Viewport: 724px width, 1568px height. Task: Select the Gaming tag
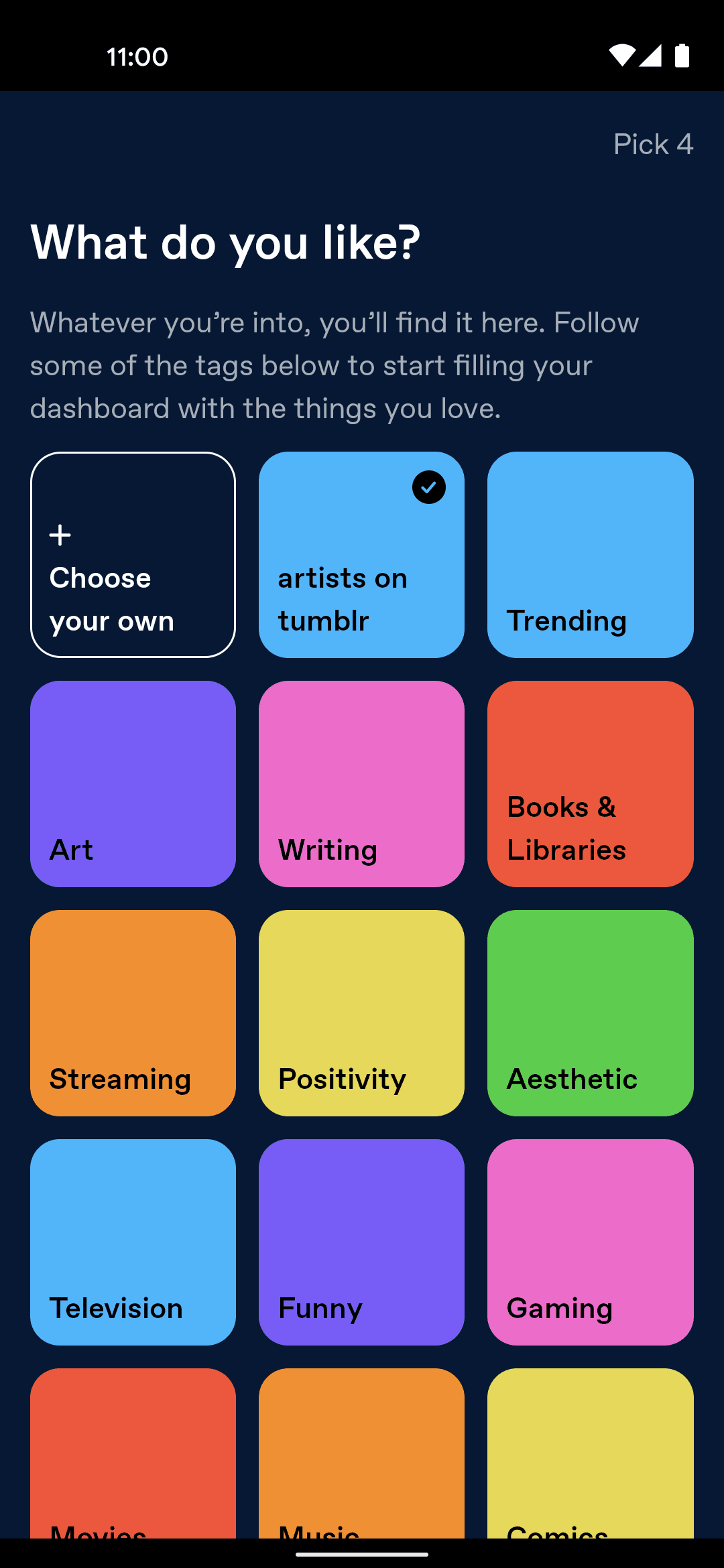pyautogui.click(x=590, y=1242)
